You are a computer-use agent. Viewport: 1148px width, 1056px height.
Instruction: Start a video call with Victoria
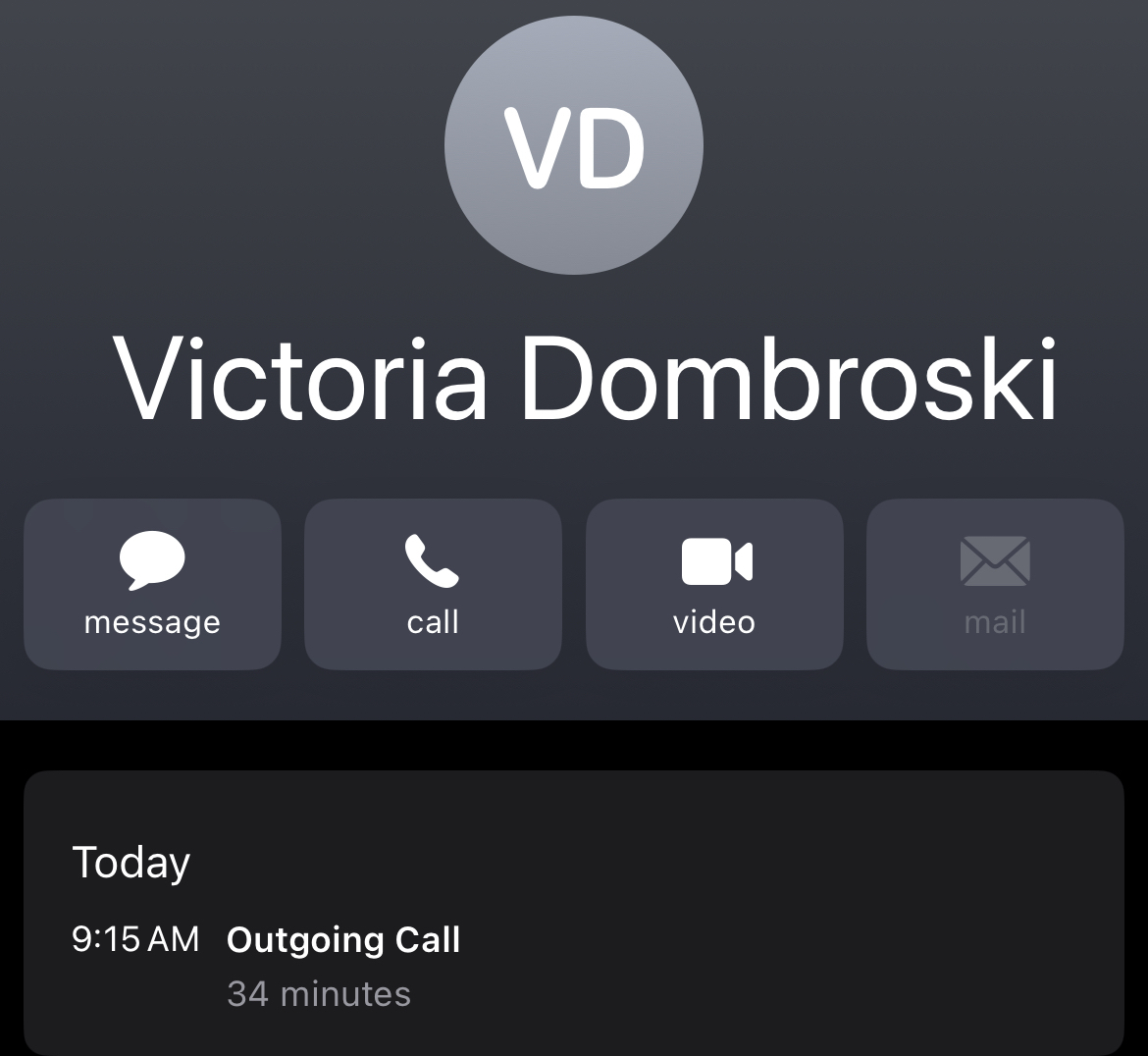tap(714, 584)
